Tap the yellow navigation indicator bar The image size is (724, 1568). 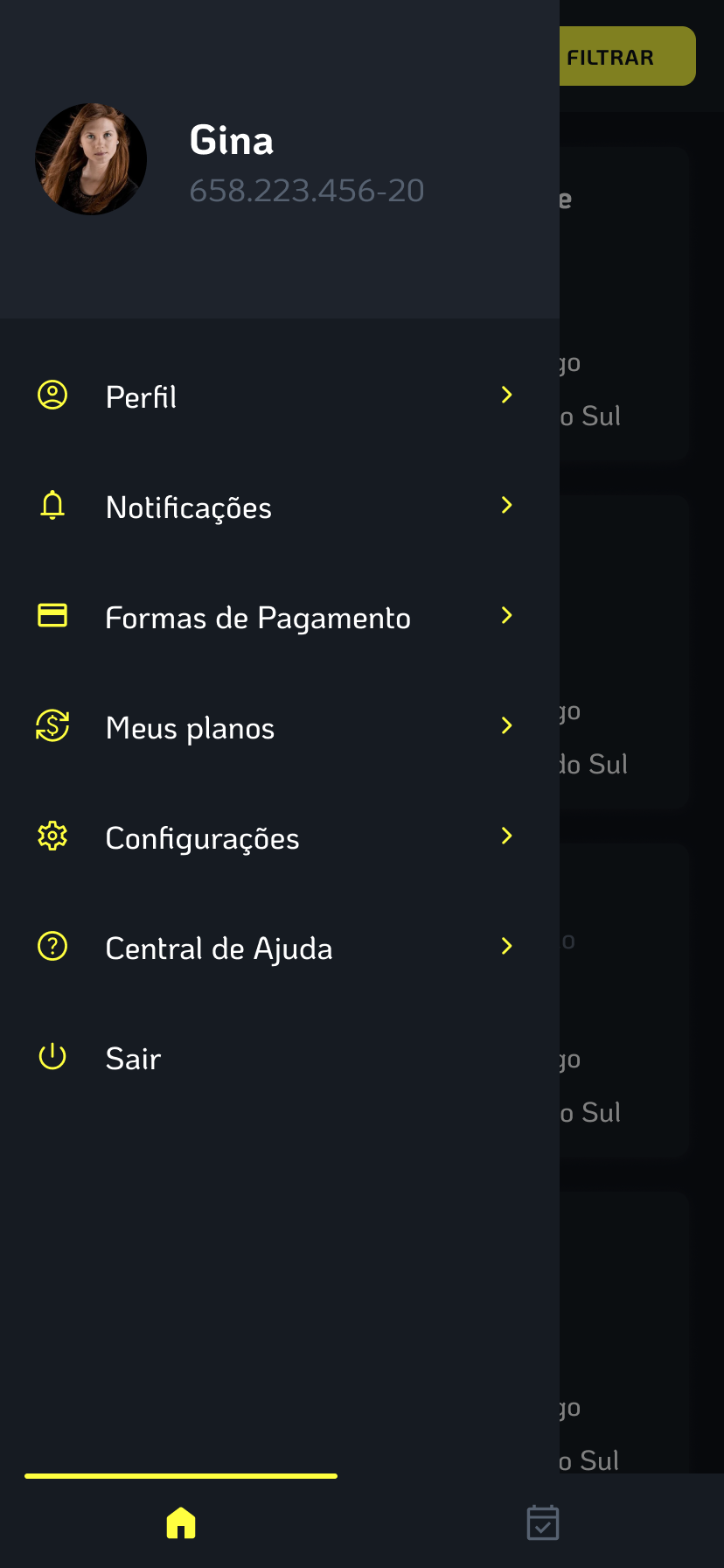(x=180, y=1468)
